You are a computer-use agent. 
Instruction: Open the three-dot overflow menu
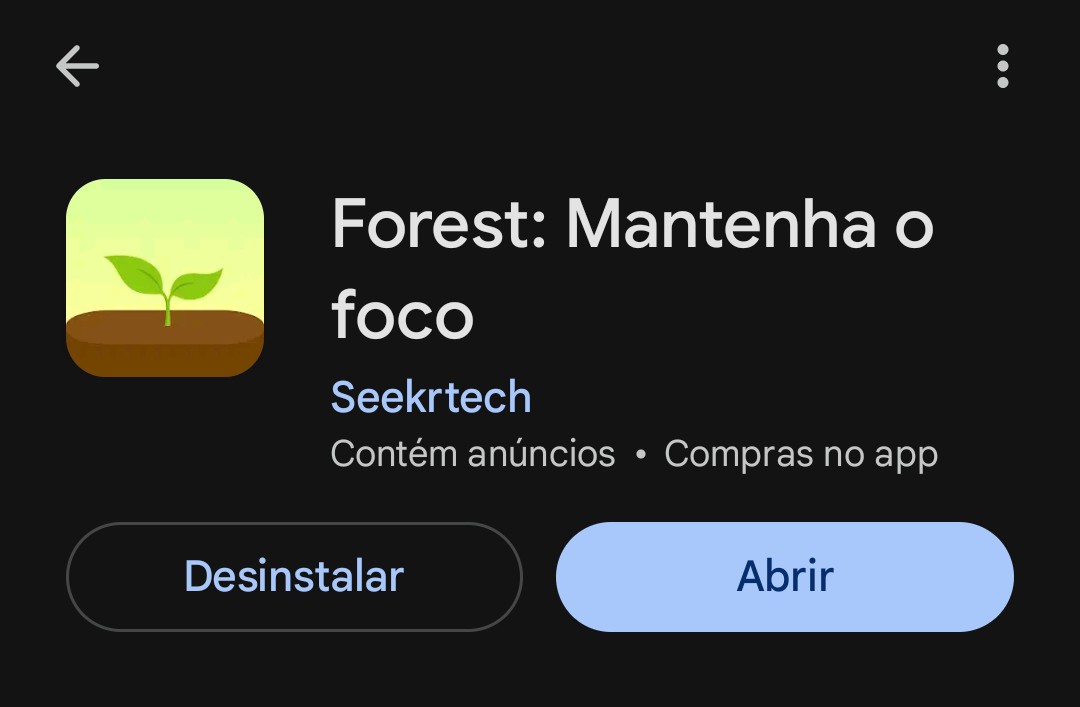[1002, 67]
